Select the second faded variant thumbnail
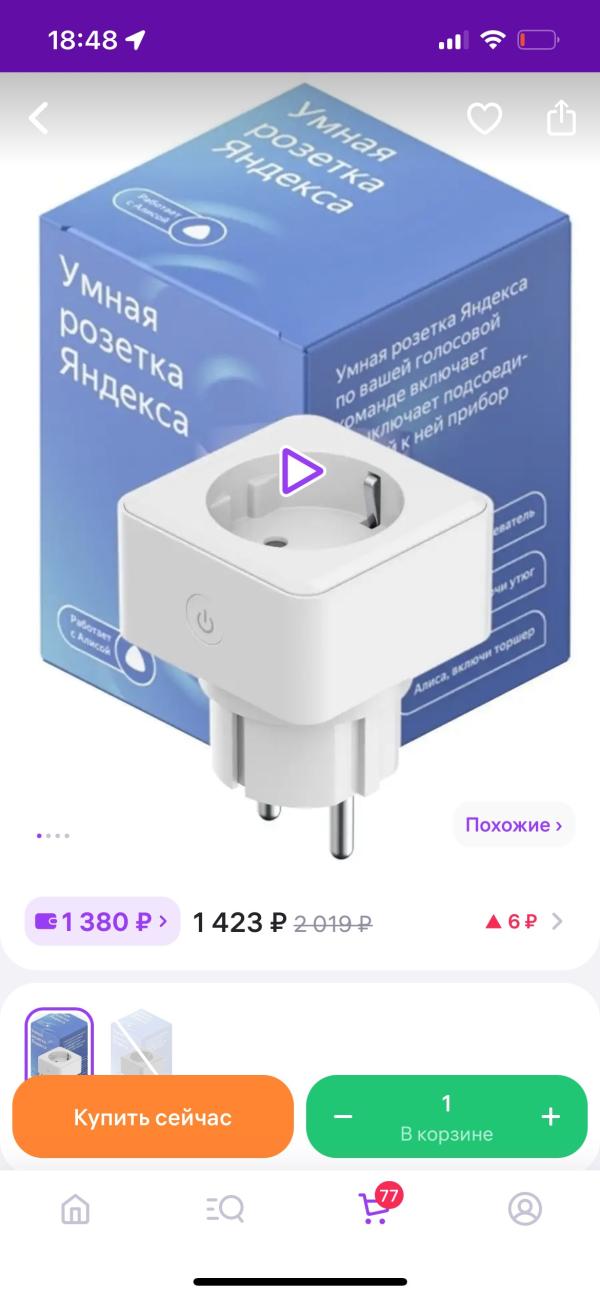The height and width of the screenshot is (1297, 600). click(x=141, y=1042)
